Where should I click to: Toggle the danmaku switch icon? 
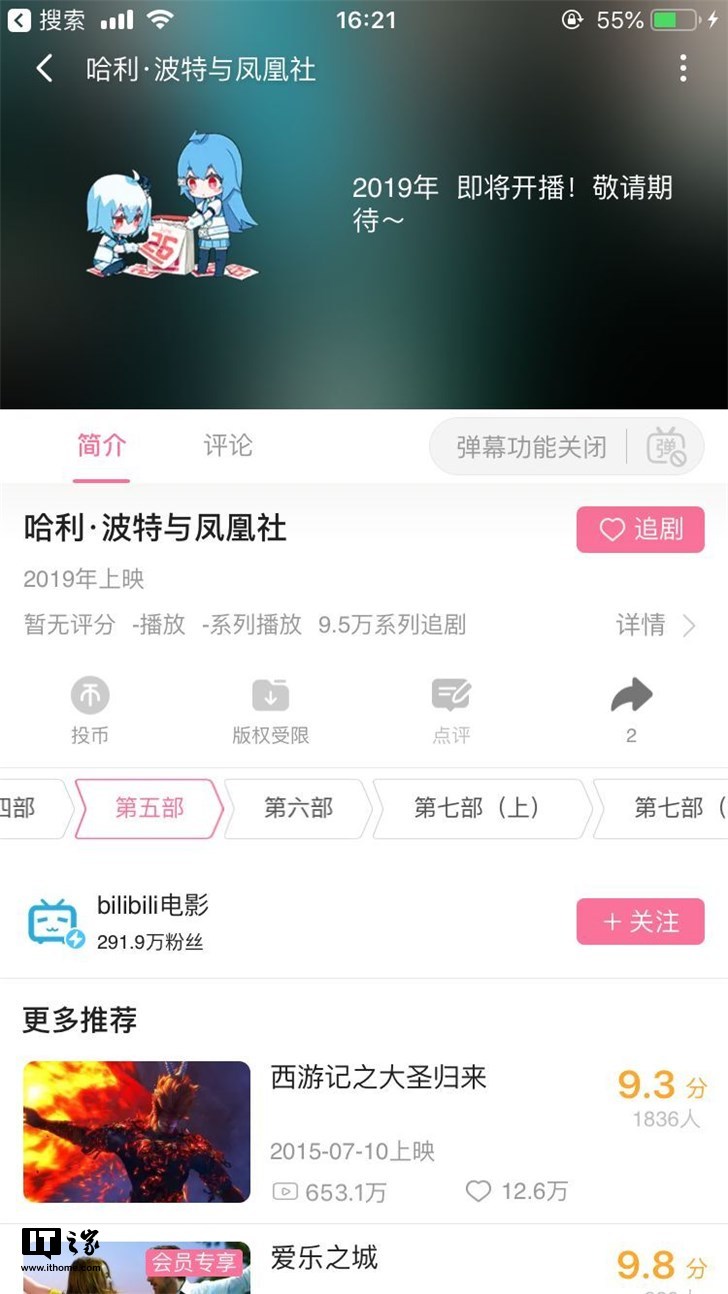coord(666,447)
